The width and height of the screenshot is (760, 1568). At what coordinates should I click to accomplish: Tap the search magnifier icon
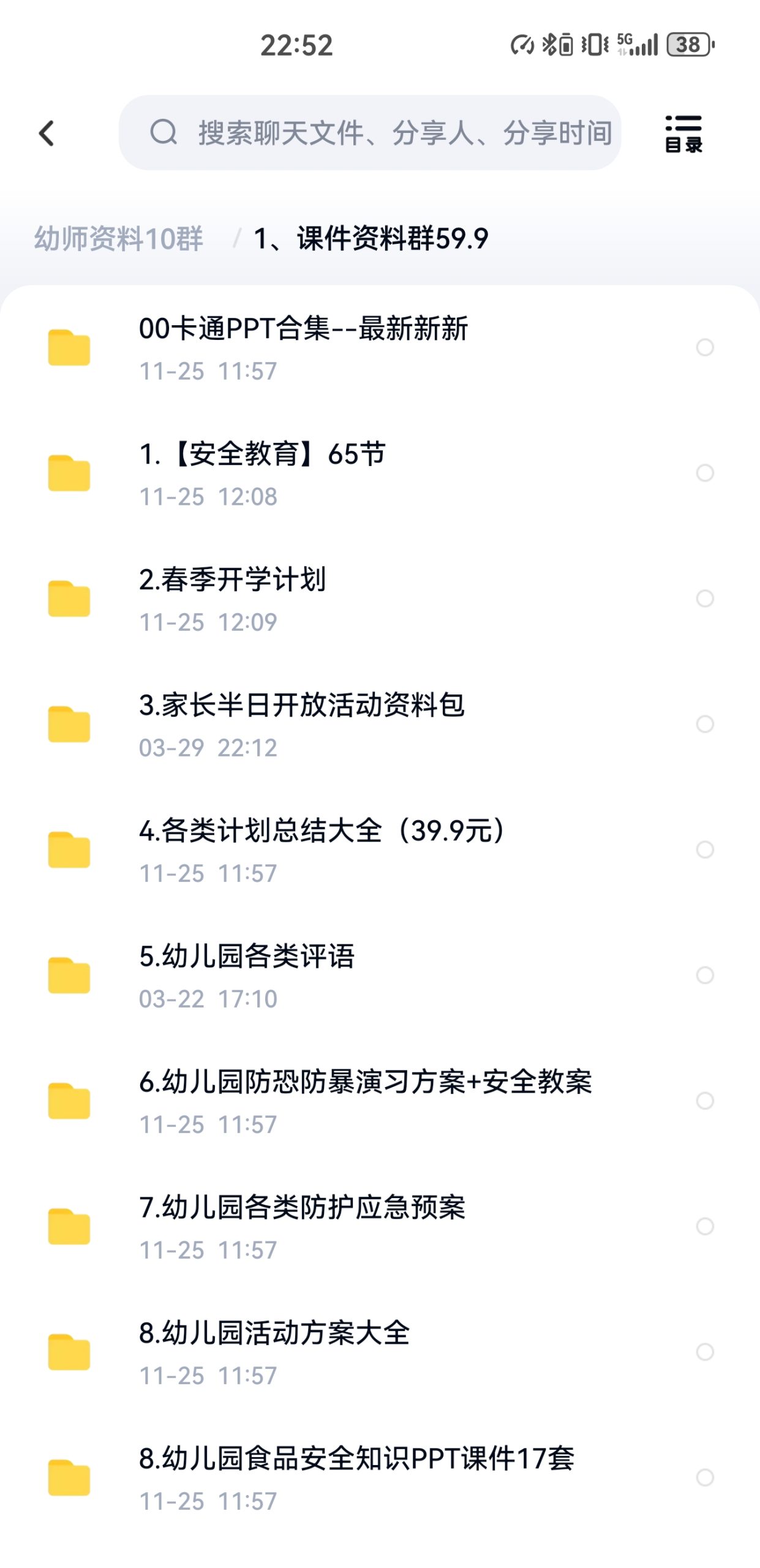pyautogui.click(x=163, y=132)
